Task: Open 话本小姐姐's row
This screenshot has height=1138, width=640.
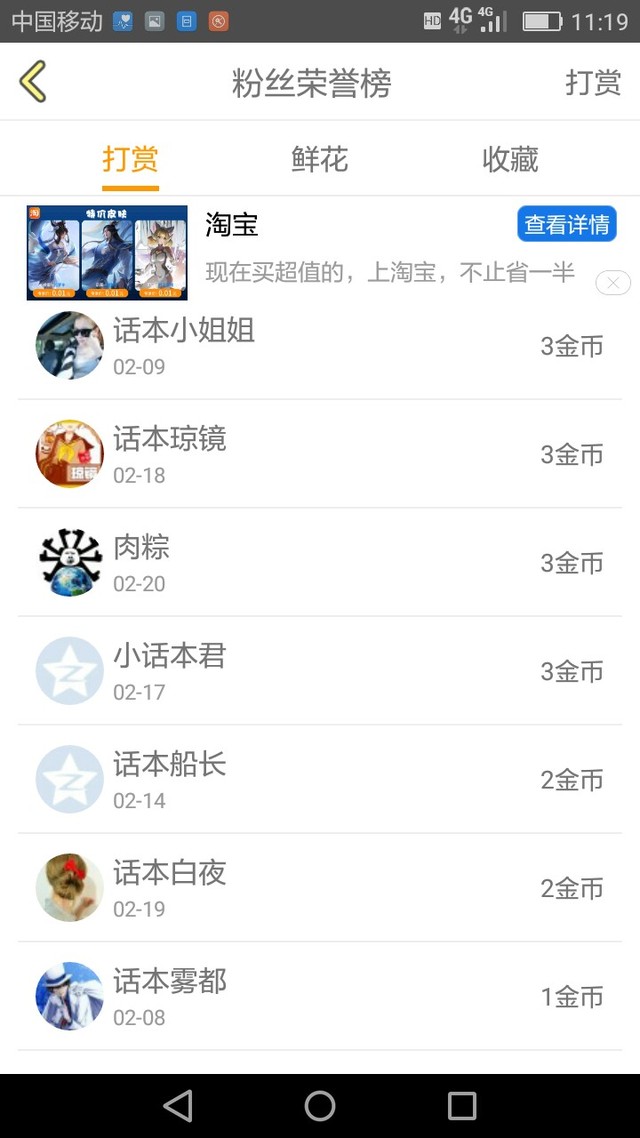Action: tap(320, 346)
